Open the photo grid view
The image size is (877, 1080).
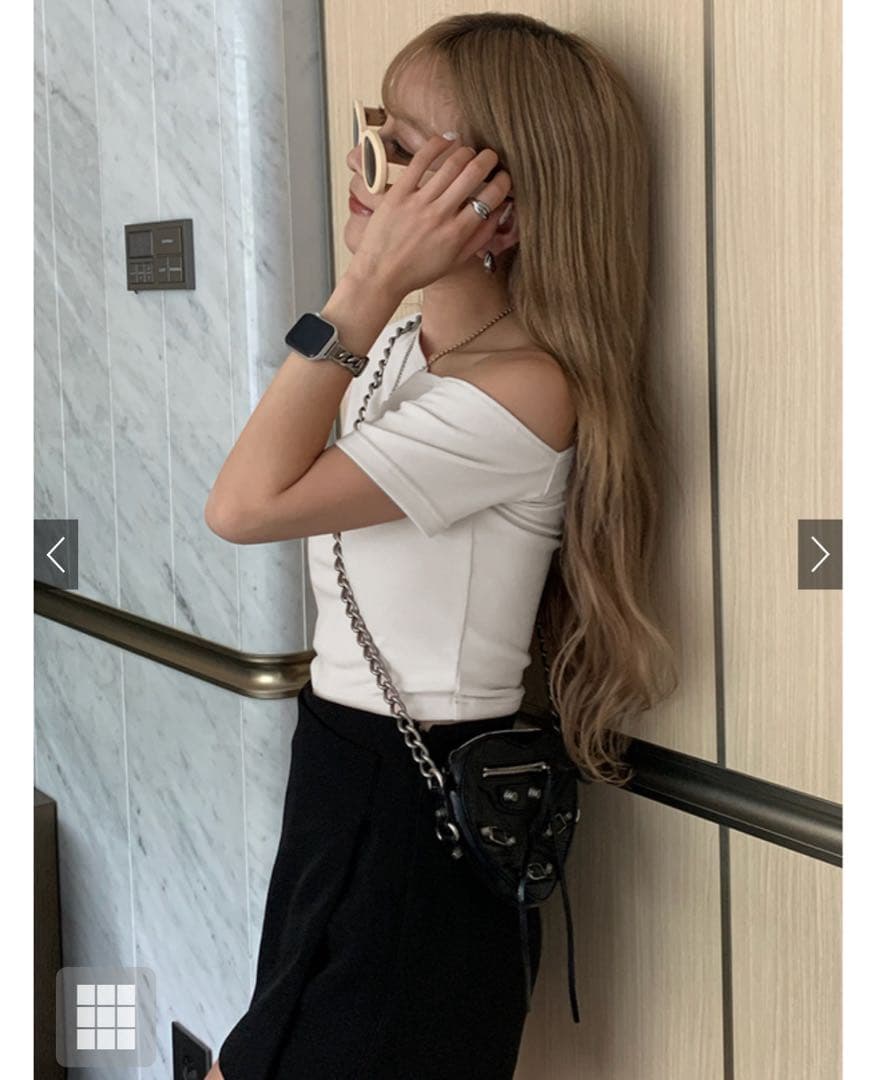pos(105,1017)
